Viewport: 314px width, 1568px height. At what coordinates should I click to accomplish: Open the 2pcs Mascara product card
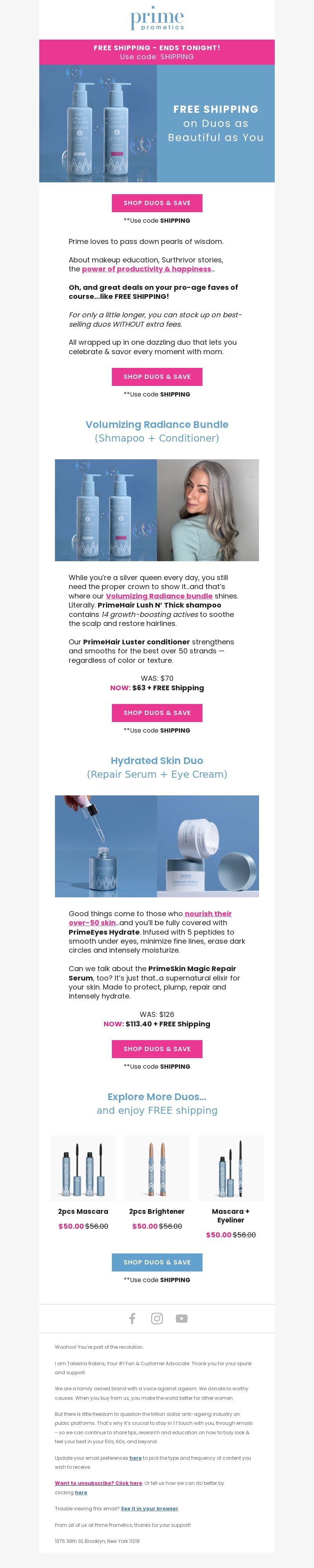pos(83,1168)
